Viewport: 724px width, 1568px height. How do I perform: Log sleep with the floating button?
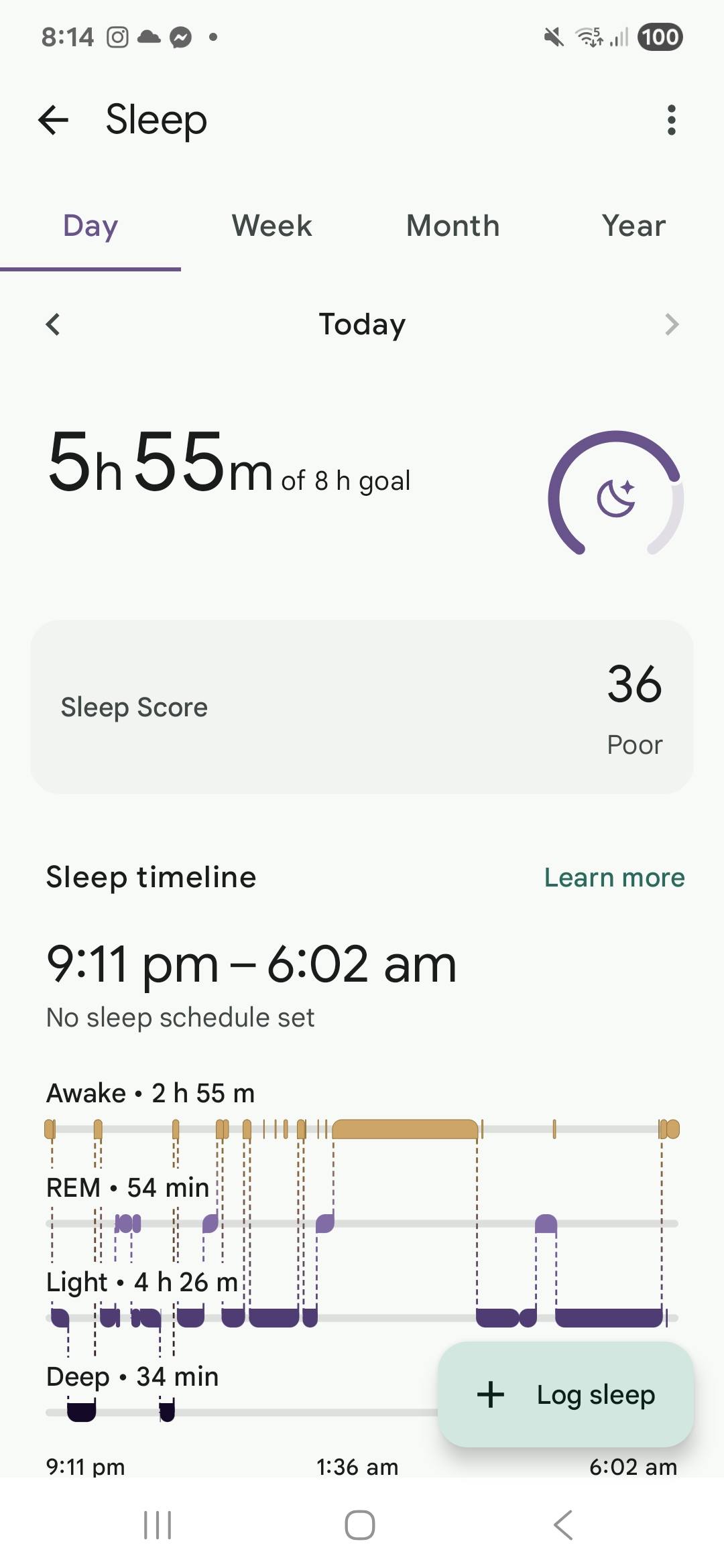coord(566,1394)
